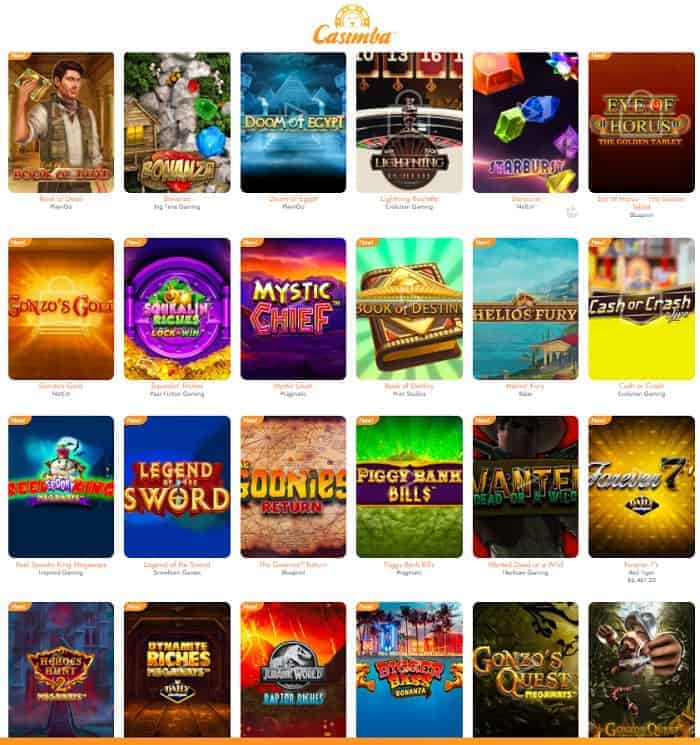Select Reel Spooky King Megaways

coord(60,486)
